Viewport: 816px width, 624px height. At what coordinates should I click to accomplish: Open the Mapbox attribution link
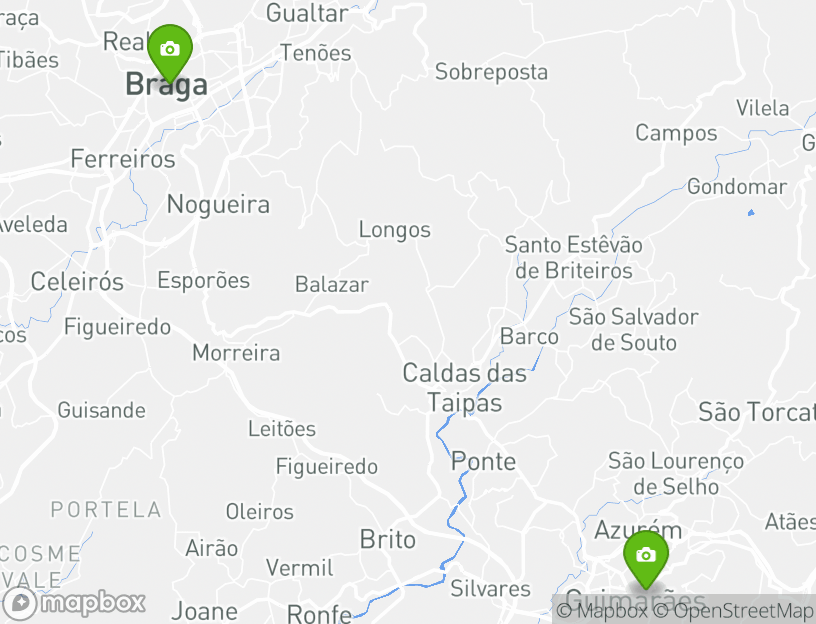603,611
